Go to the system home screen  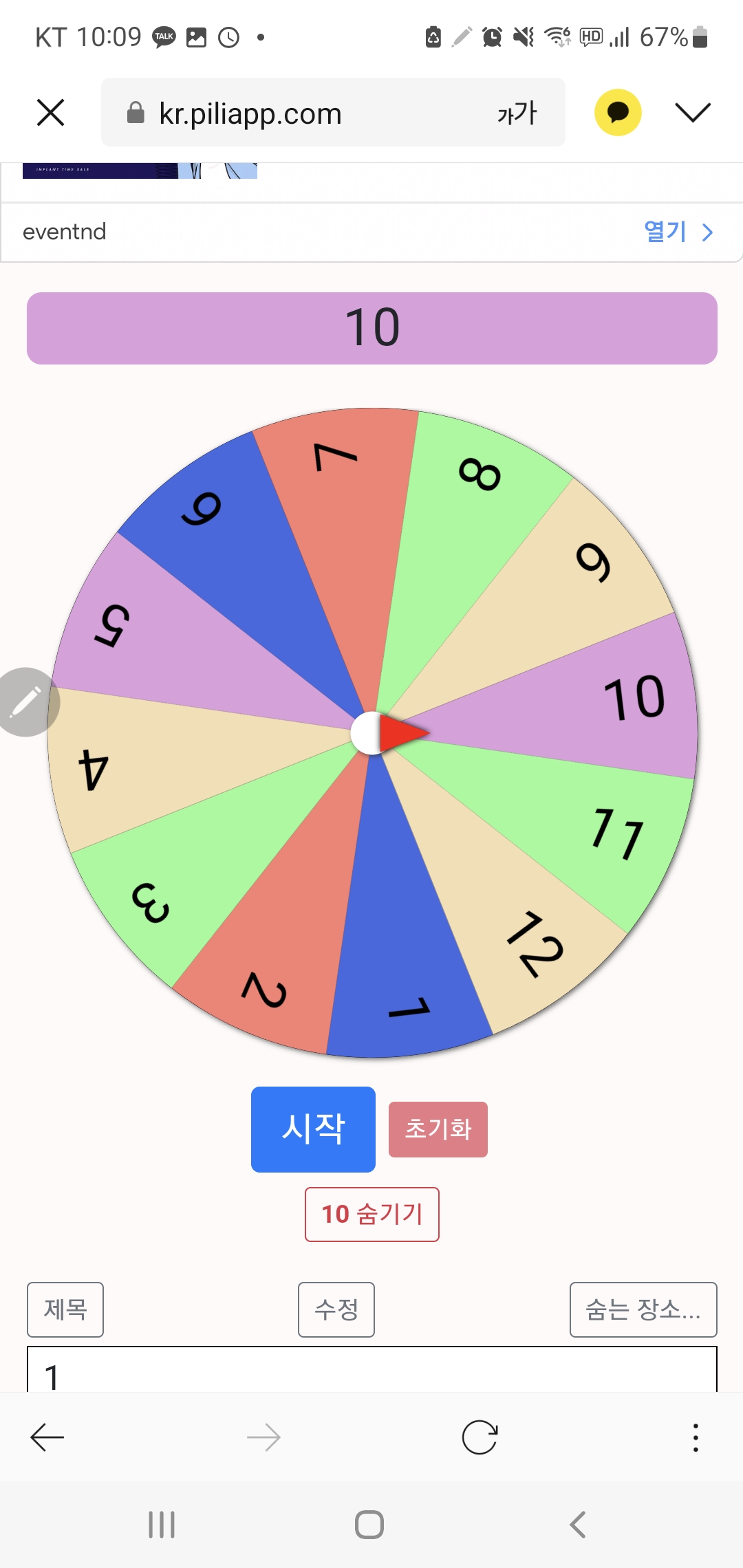[x=369, y=1525]
